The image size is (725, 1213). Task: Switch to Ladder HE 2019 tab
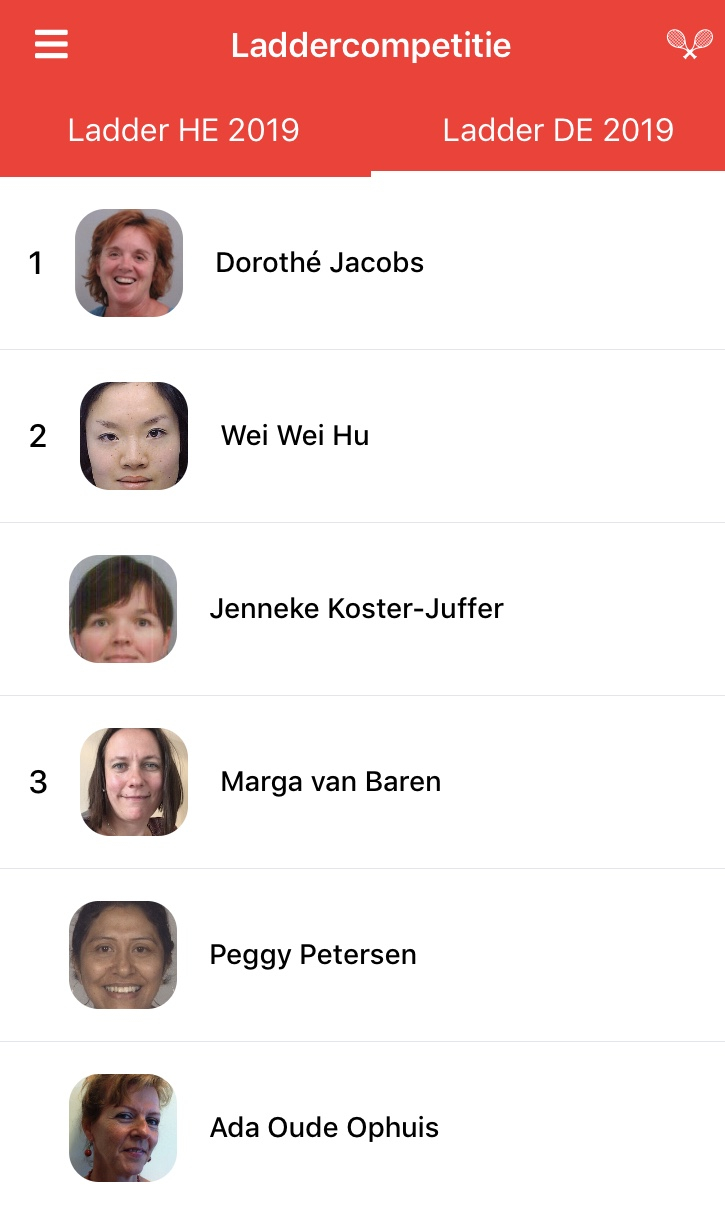click(x=184, y=130)
